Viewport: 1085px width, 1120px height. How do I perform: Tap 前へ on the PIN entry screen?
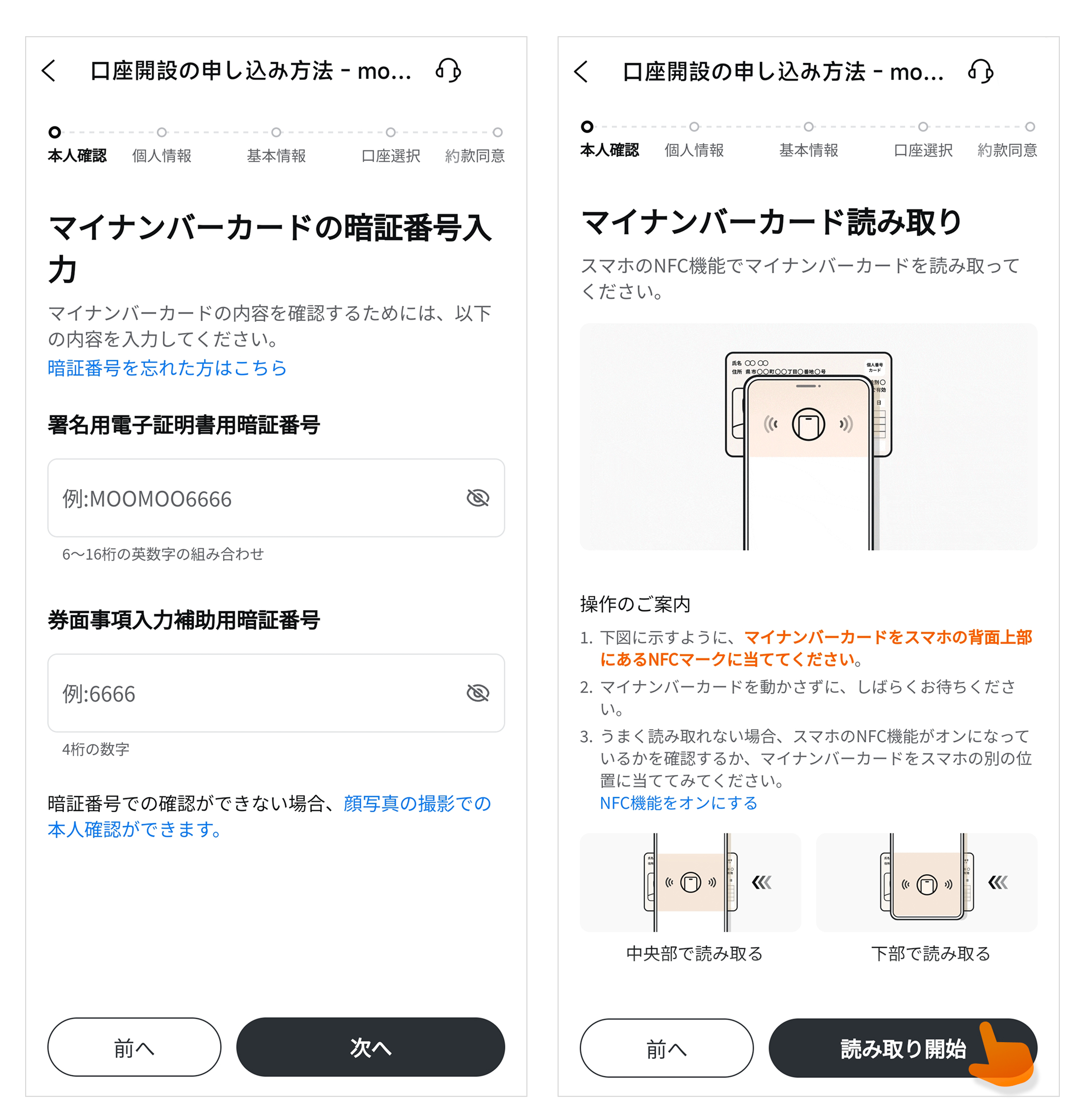pyautogui.click(x=134, y=1048)
